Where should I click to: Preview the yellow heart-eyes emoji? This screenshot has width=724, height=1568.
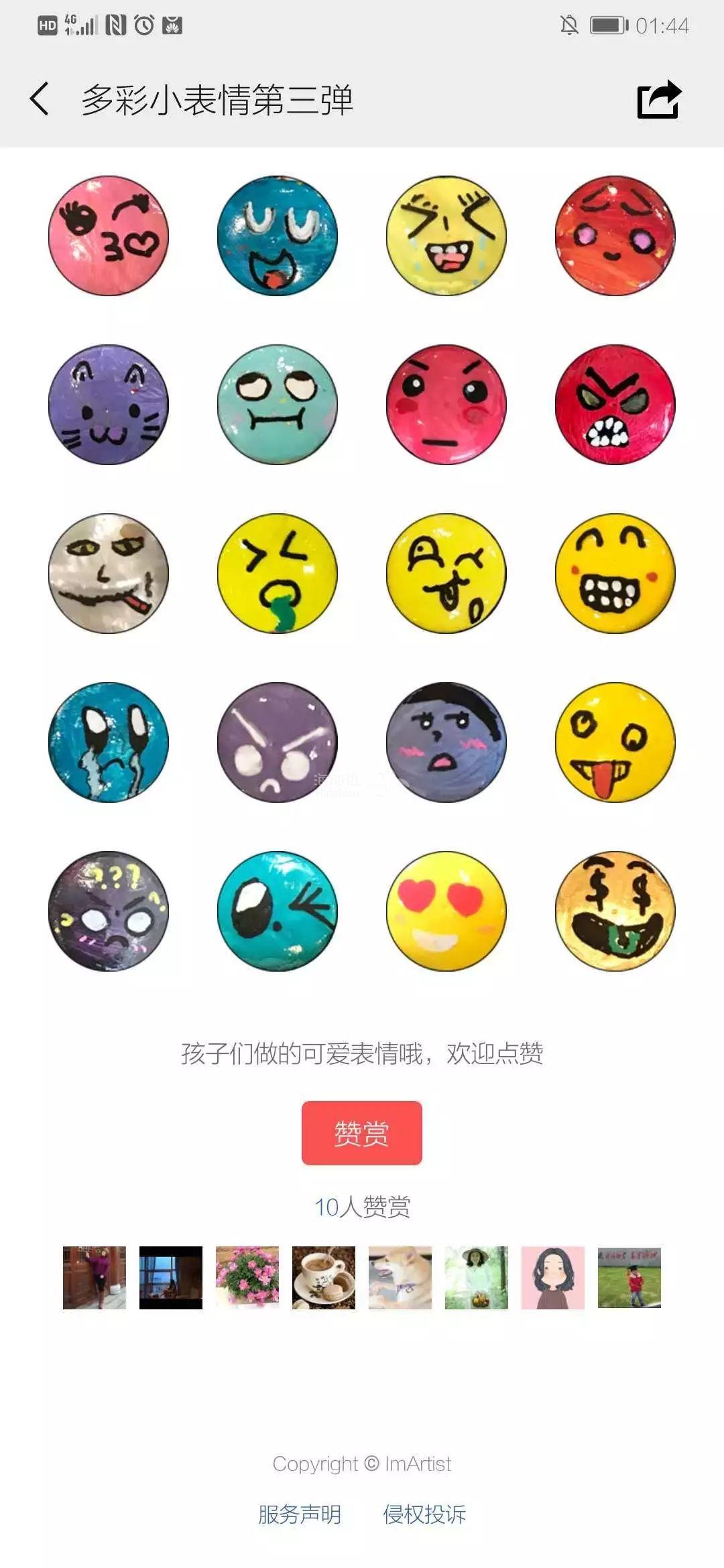[x=446, y=911]
